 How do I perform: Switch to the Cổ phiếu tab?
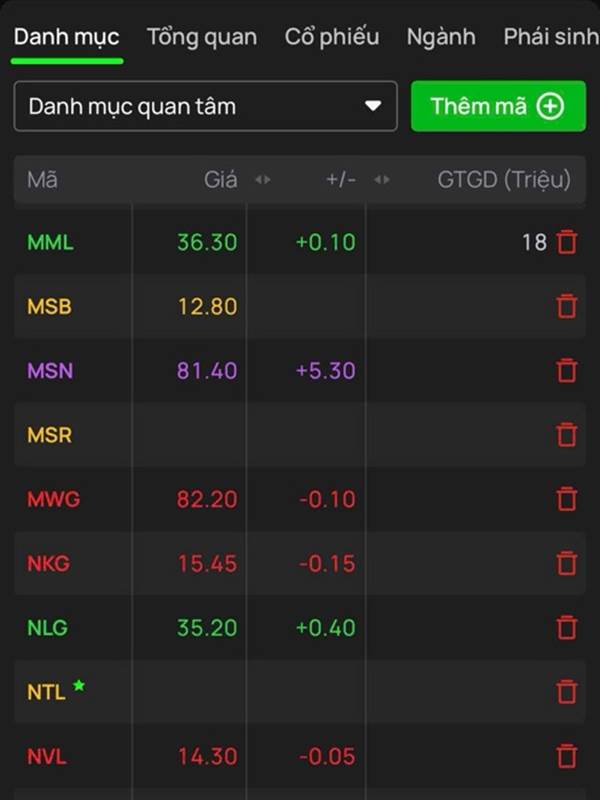[x=331, y=37]
